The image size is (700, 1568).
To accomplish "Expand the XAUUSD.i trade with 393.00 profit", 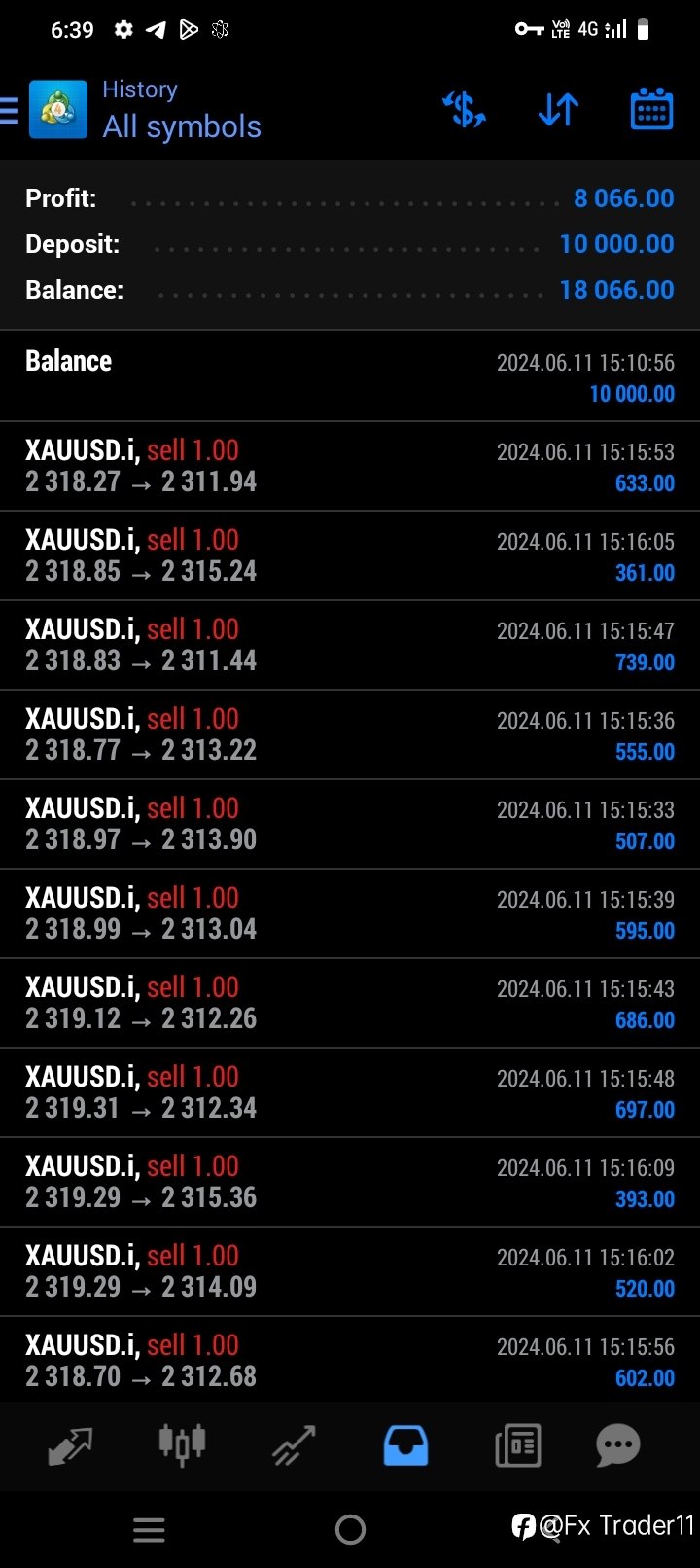I will (350, 1182).
